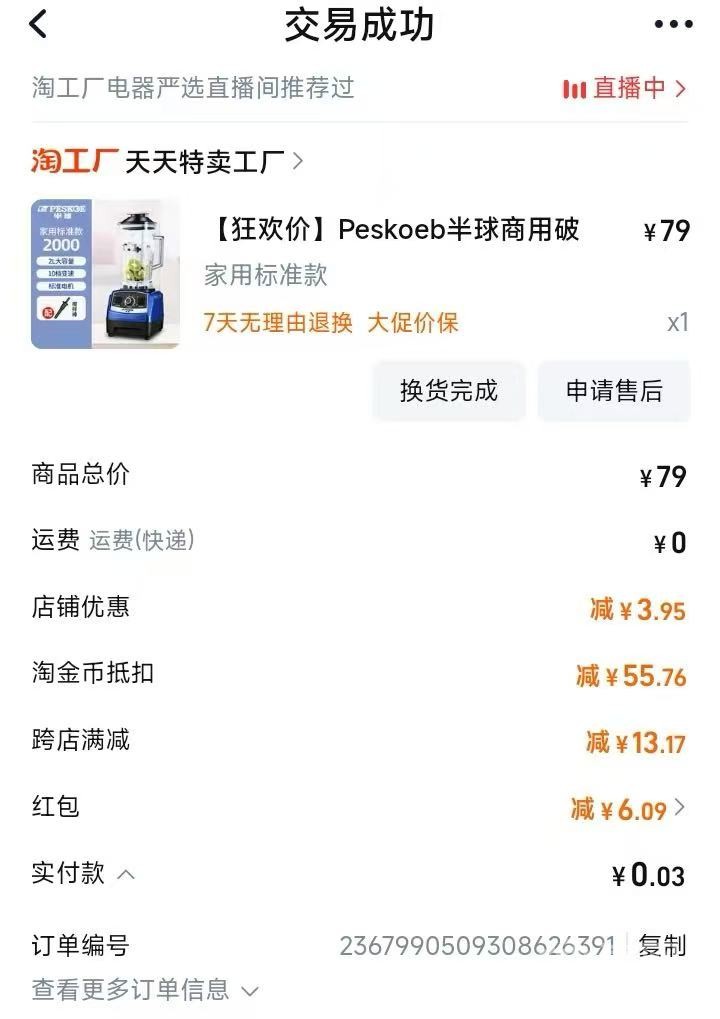Collapse the 实付款 payment breakdown
720x1019 pixels.
126,875
